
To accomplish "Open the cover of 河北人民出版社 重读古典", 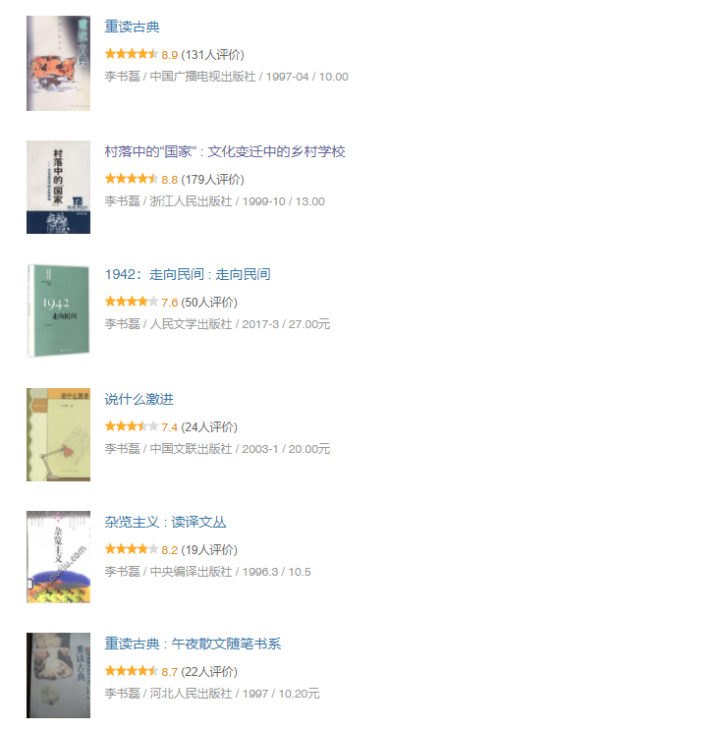I will click(58, 675).
